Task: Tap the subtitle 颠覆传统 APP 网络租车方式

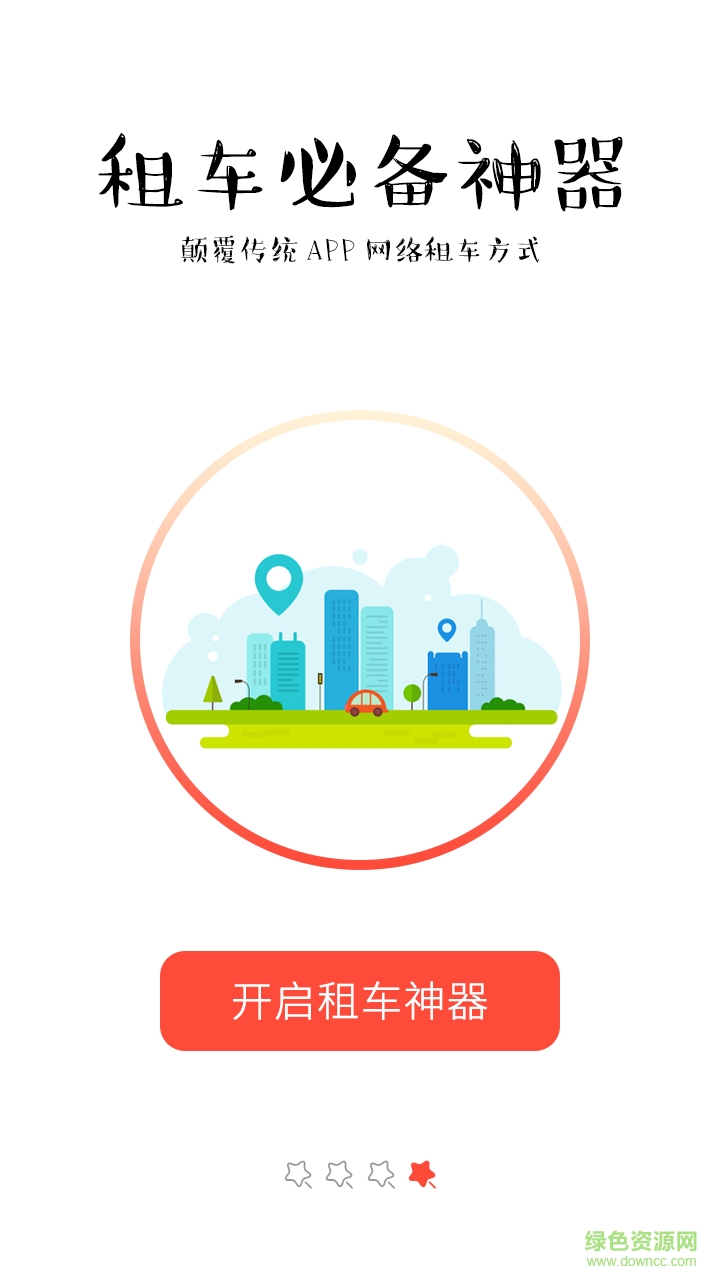Action: [360, 250]
